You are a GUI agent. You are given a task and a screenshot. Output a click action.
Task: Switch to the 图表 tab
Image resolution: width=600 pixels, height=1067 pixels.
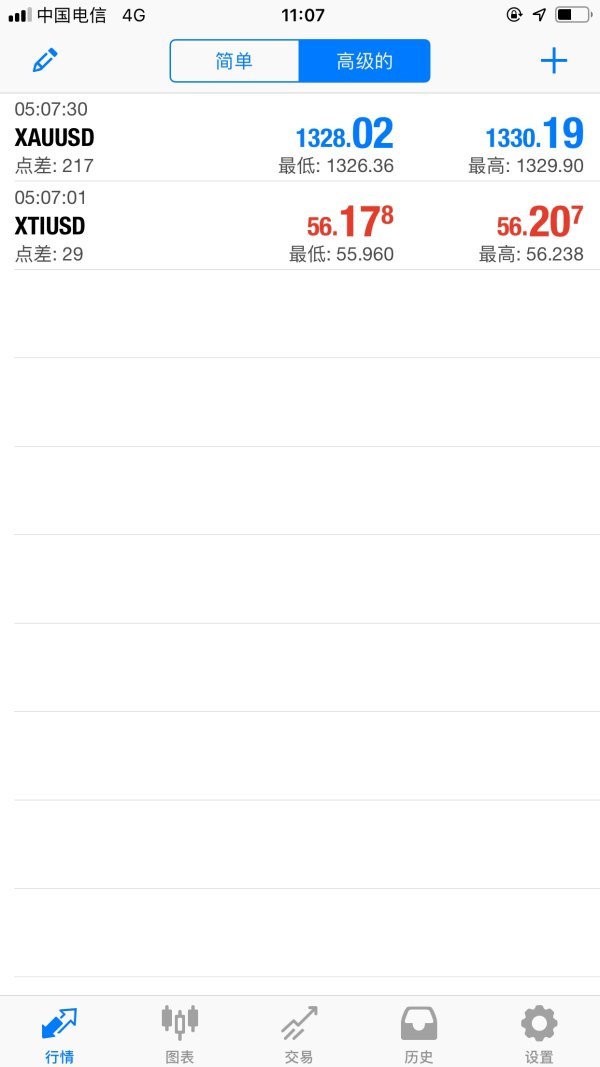point(180,1033)
